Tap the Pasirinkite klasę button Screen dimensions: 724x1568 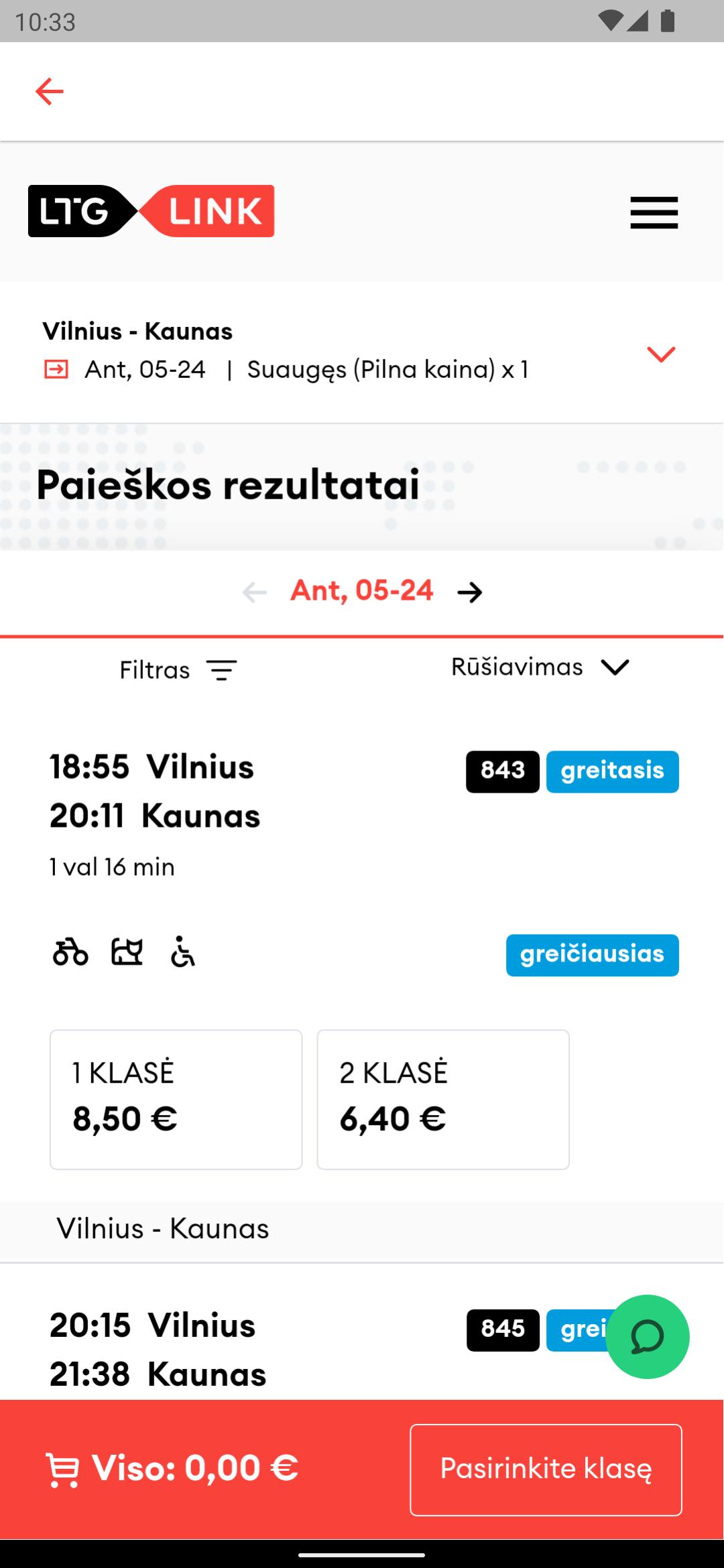546,1469
